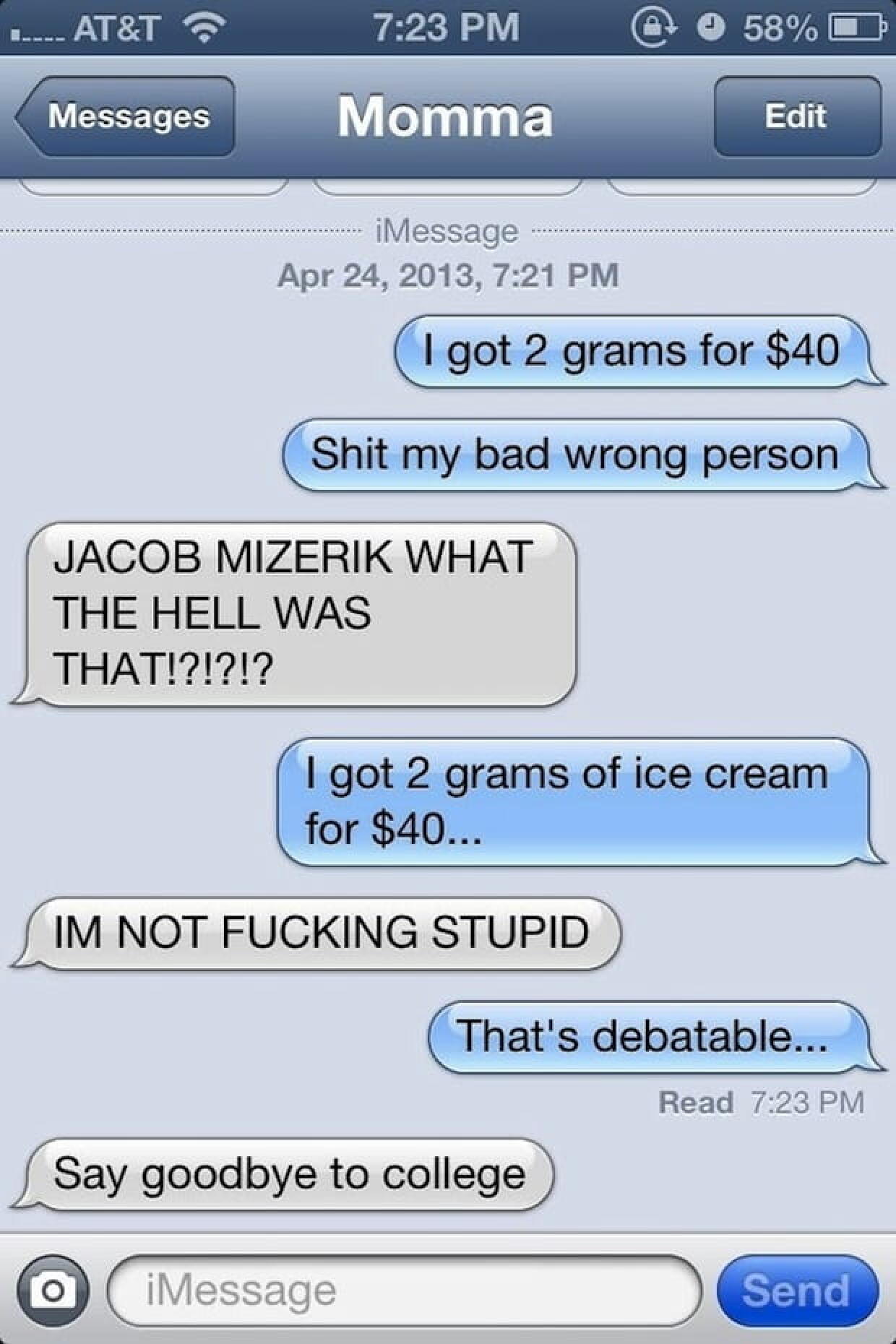Focus the iMessage text field
Viewport: 896px width, 1344px height.
point(405,1290)
